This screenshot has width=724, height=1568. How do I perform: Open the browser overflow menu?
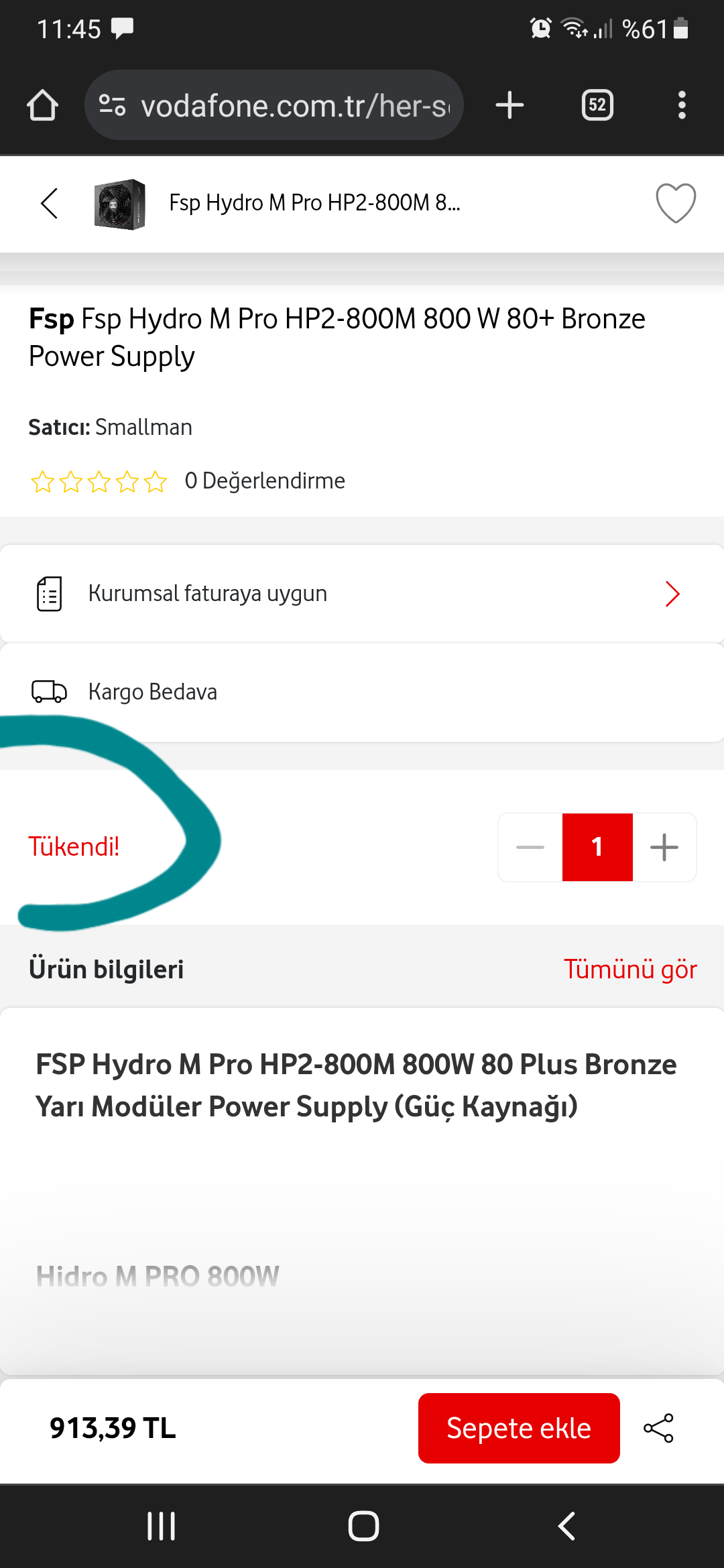pos(682,105)
